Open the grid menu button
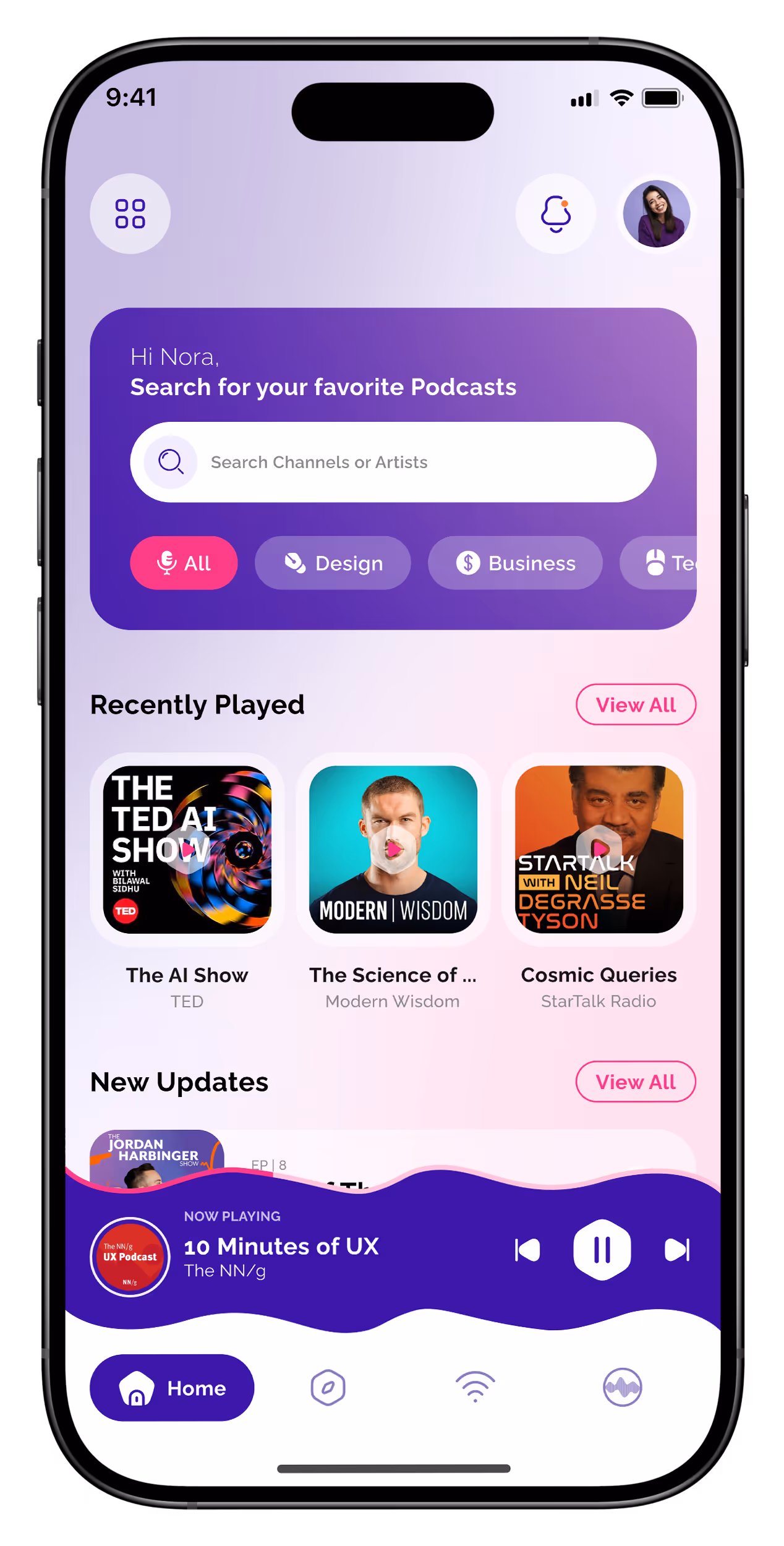The height and width of the screenshot is (1546, 784). pos(130,213)
